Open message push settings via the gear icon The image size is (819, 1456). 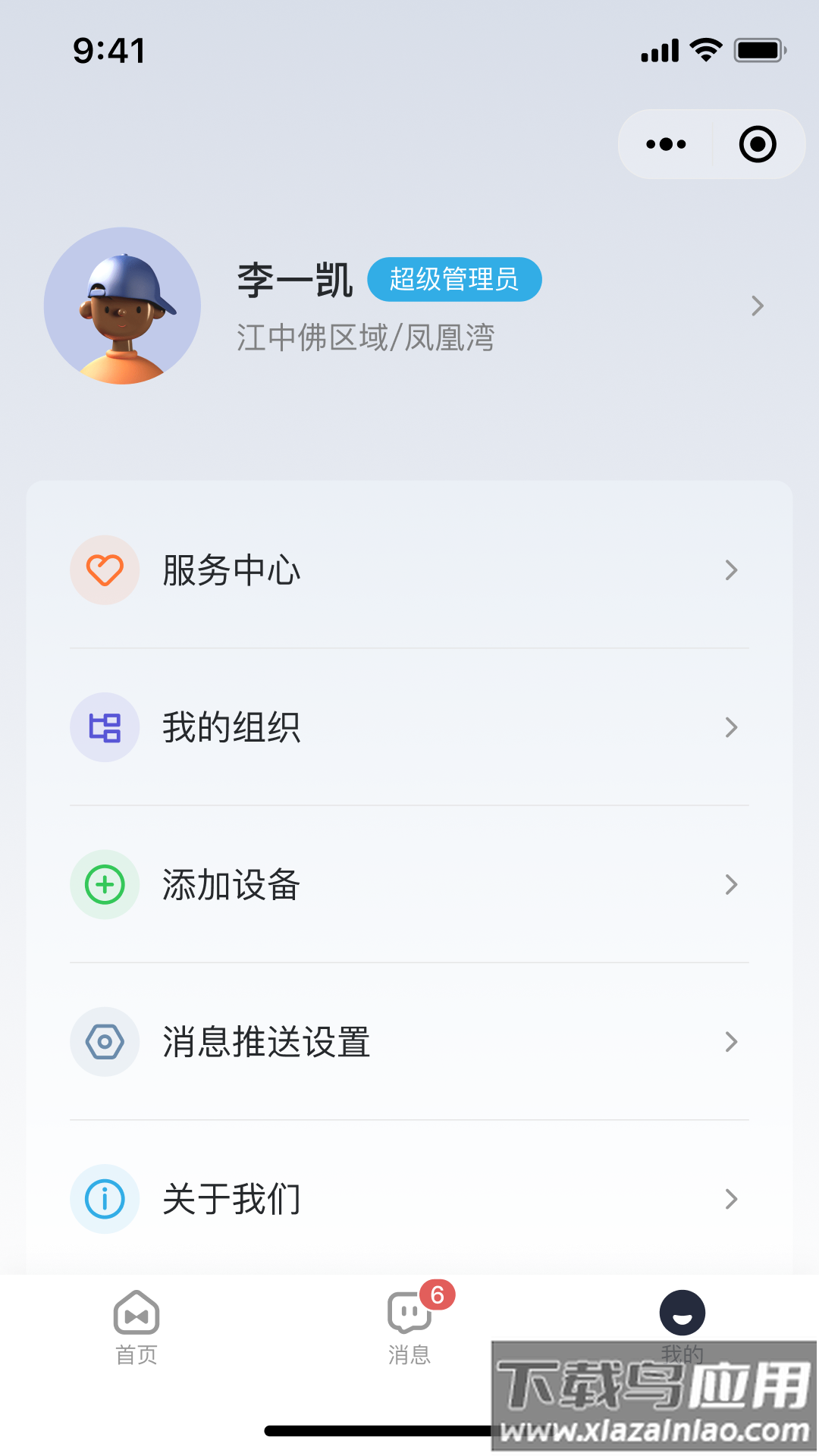point(105,1042)
